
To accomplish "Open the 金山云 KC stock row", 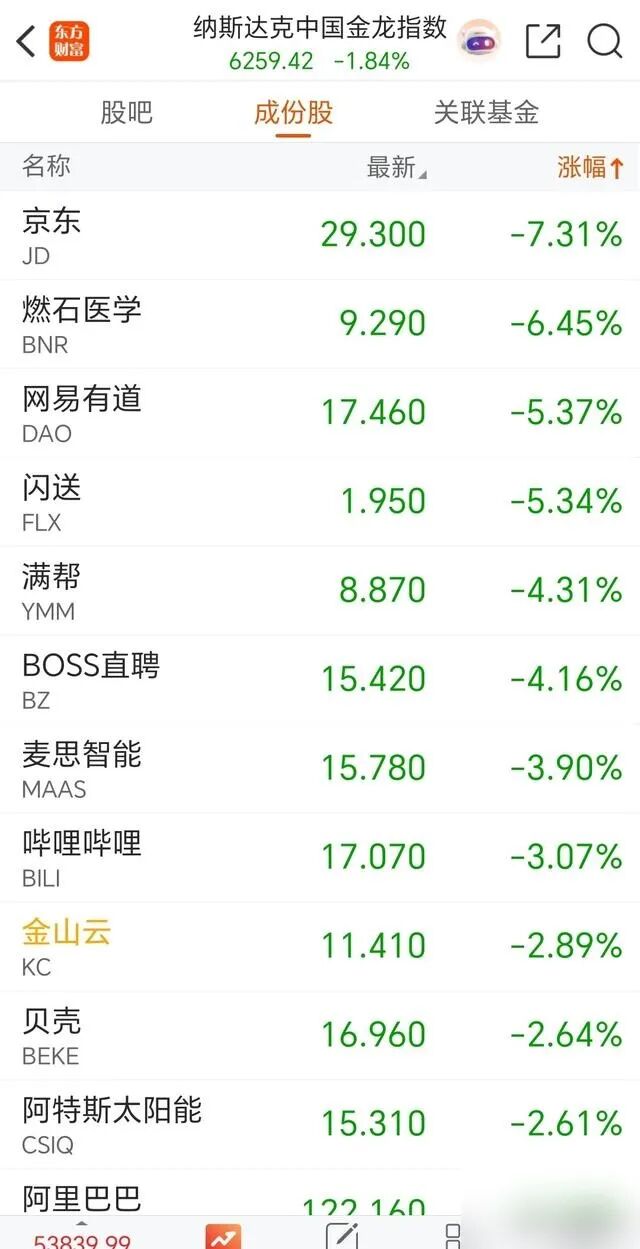I will 320,947.
